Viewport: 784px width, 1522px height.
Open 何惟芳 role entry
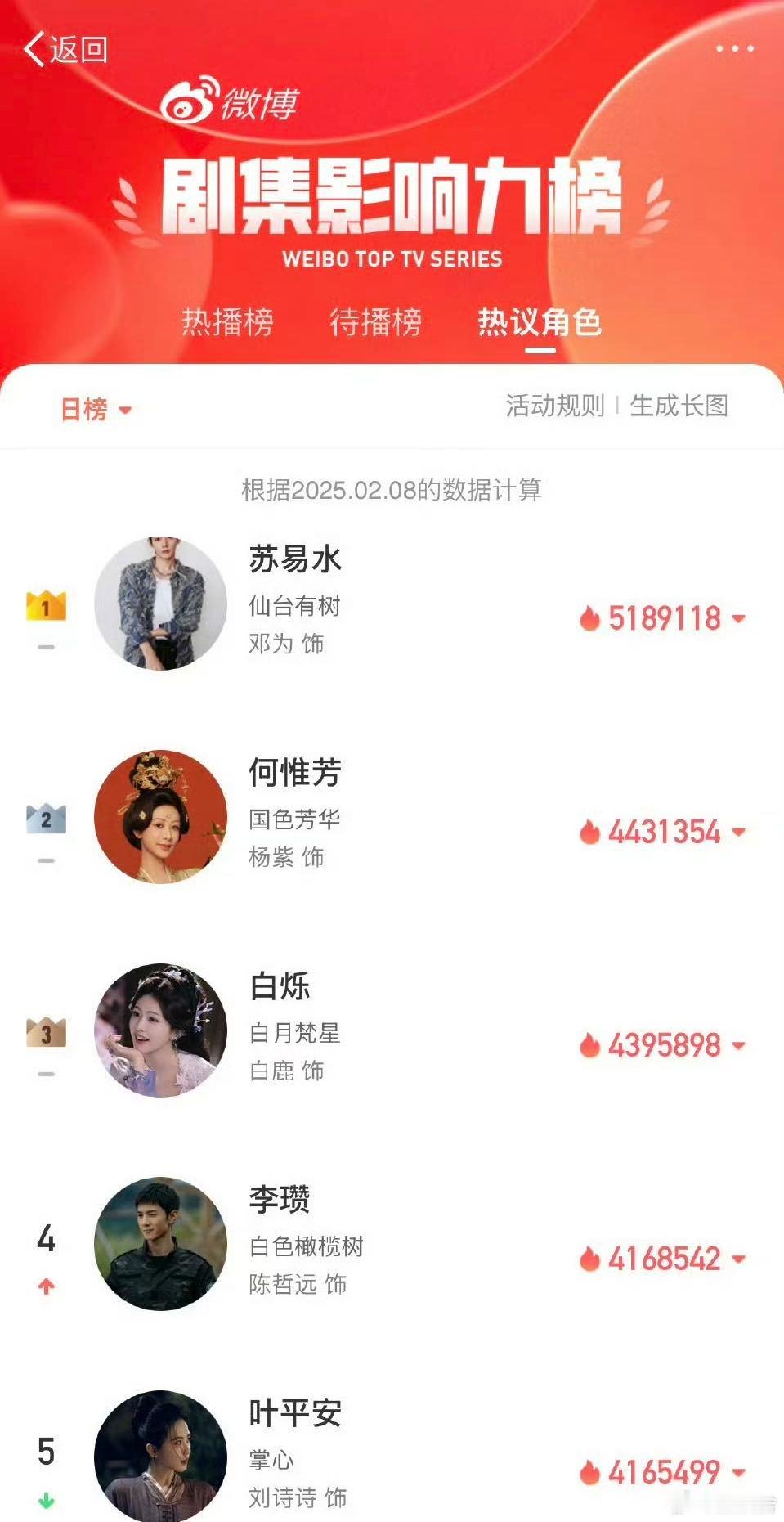tap(295, 773)
